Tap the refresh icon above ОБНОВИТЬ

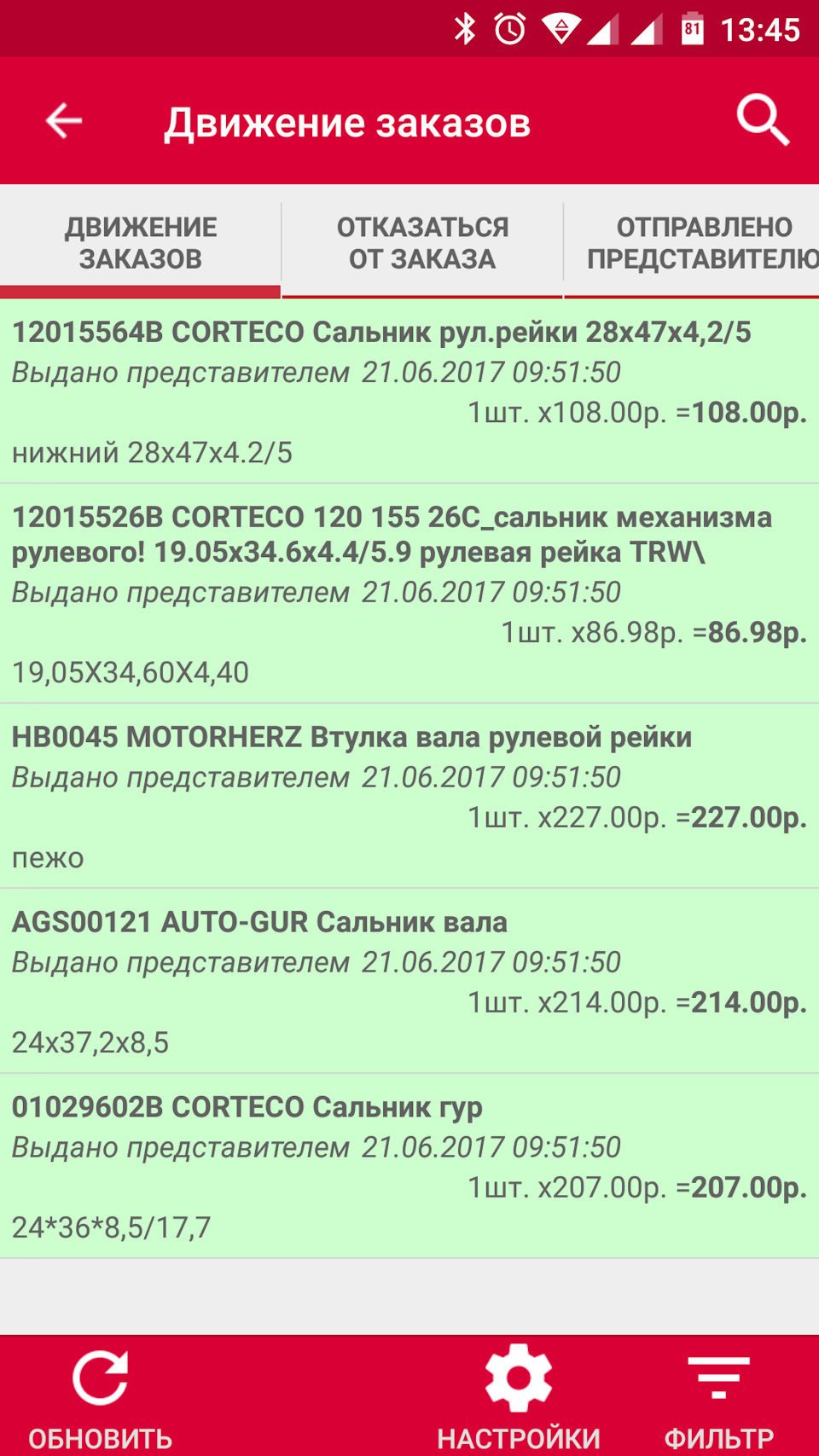[x=101, y=1378]
